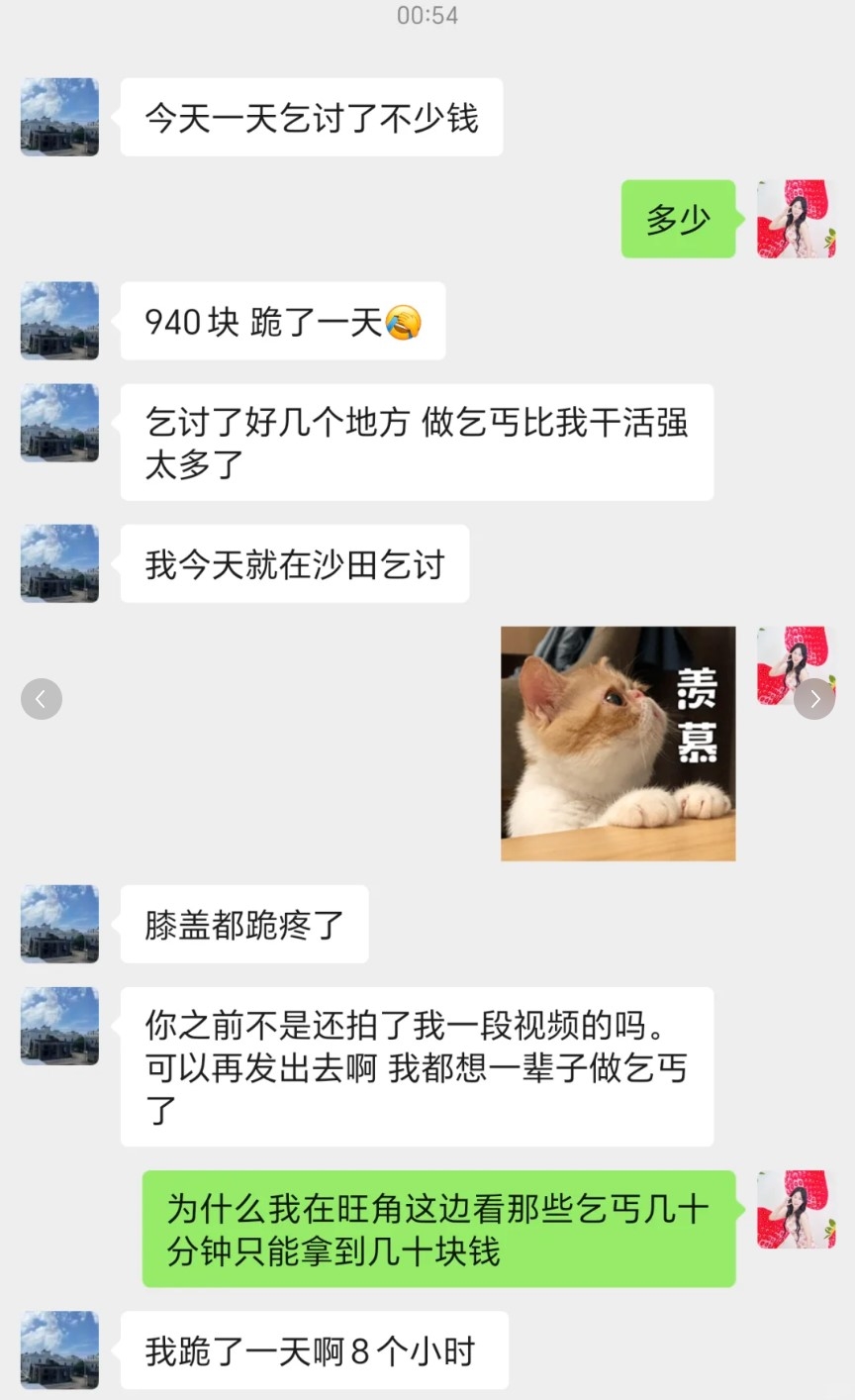This screenshot has width=855, height=1400.
Task: Click the avatar next to the 乞讨了好几个地方 message
Action: [x=59, y=423]
